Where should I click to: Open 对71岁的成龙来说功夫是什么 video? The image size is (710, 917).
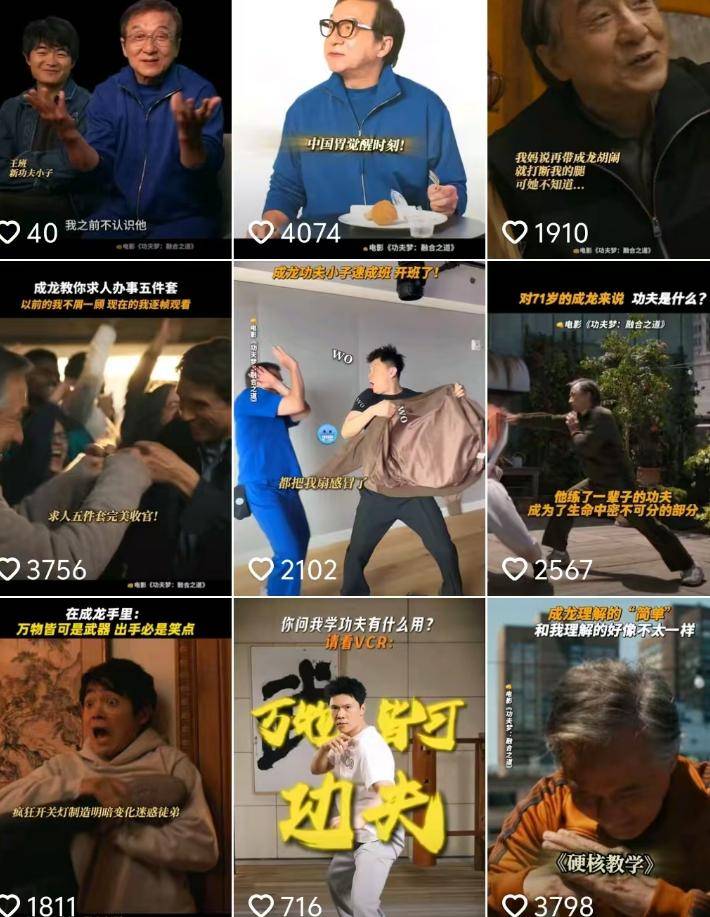(598, 430)
